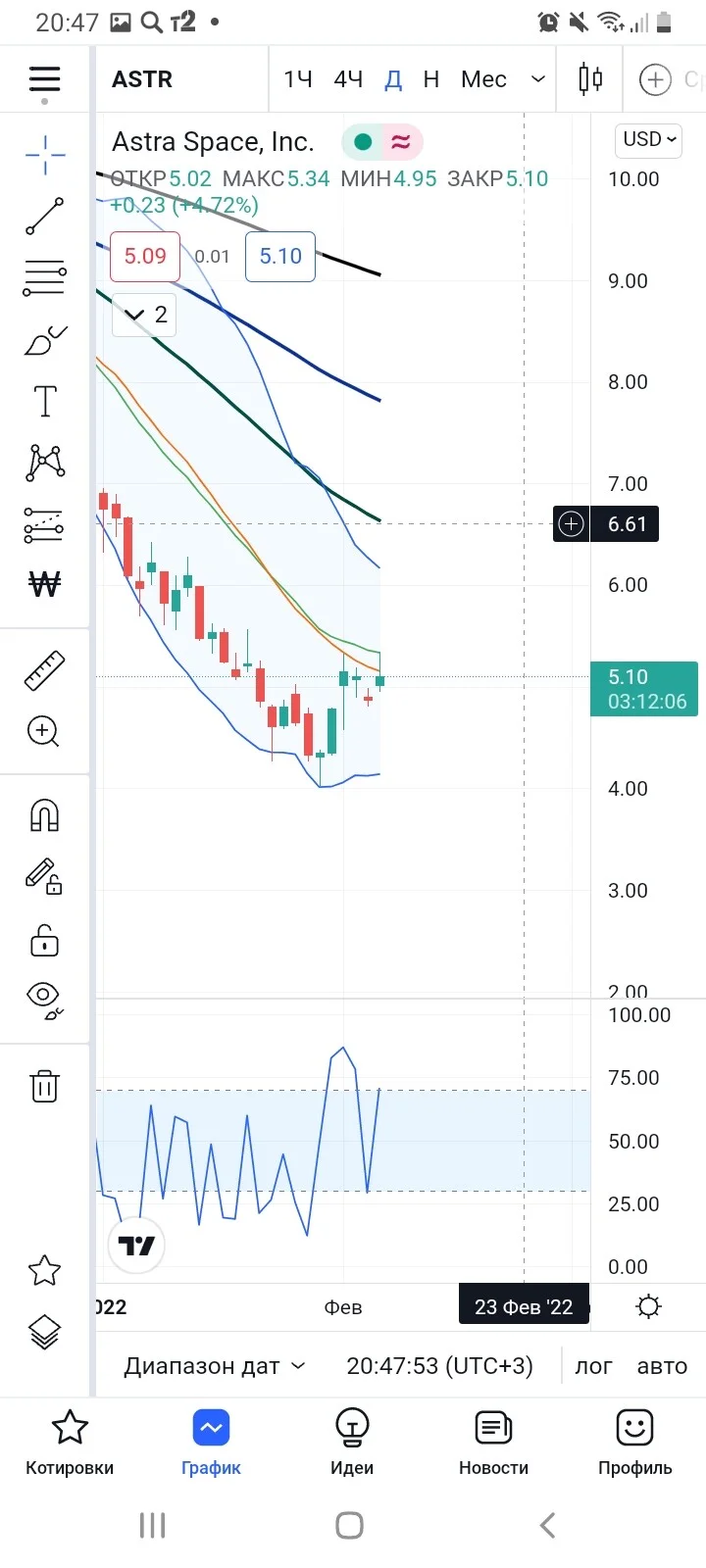The height and width of the screenshot is (1568, 706).
Task: Change the candlestick chart type
Action: click(x=590, y=78)
